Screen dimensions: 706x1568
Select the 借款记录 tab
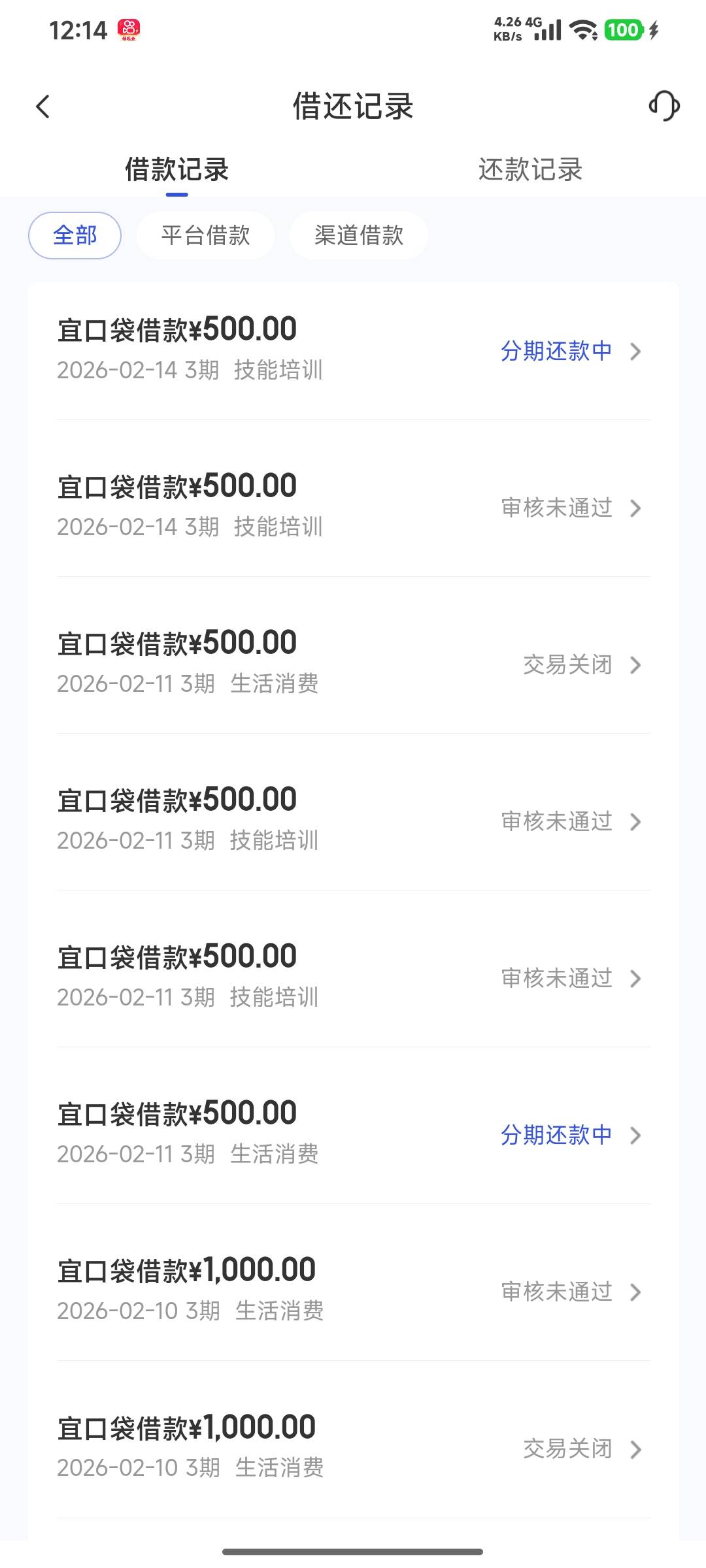pyautogui.click(x=176, y=170)
